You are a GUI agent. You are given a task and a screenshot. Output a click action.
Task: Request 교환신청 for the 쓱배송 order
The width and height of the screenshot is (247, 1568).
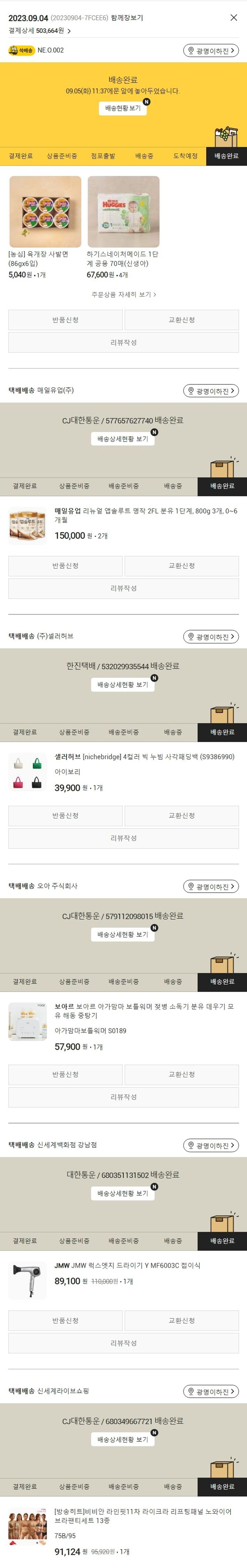(181, 320)
